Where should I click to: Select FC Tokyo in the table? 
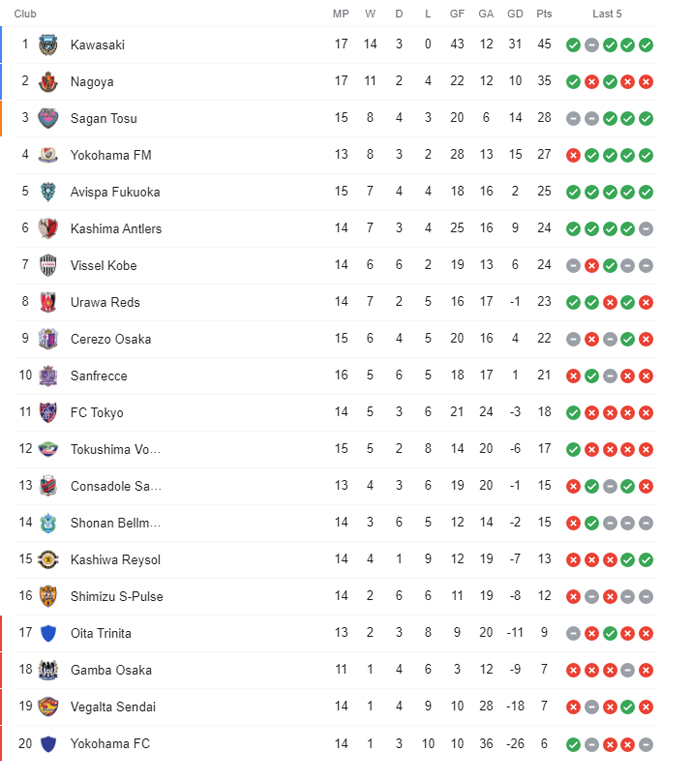tap(97, 413)
